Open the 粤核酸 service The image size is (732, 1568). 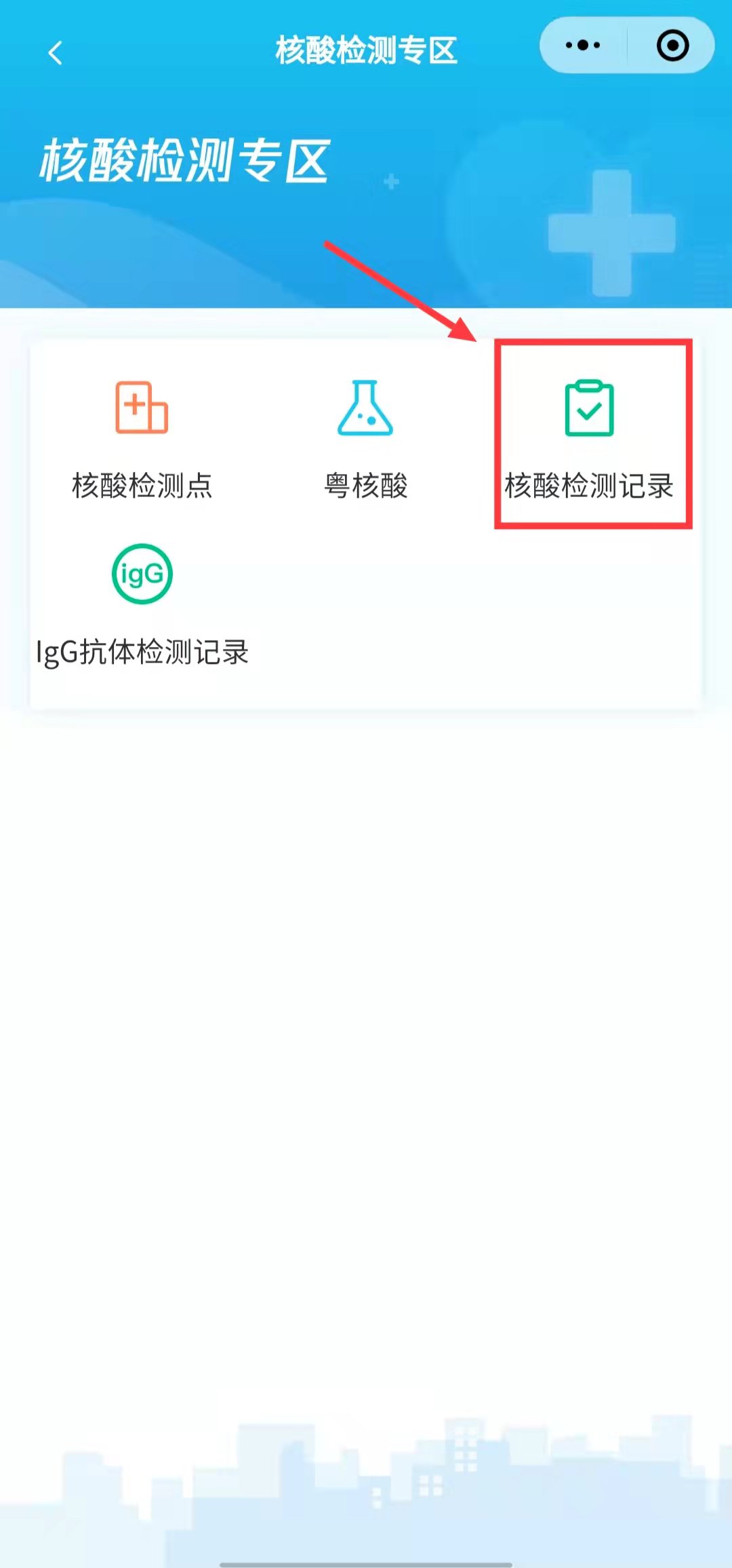tap(365, 438)
